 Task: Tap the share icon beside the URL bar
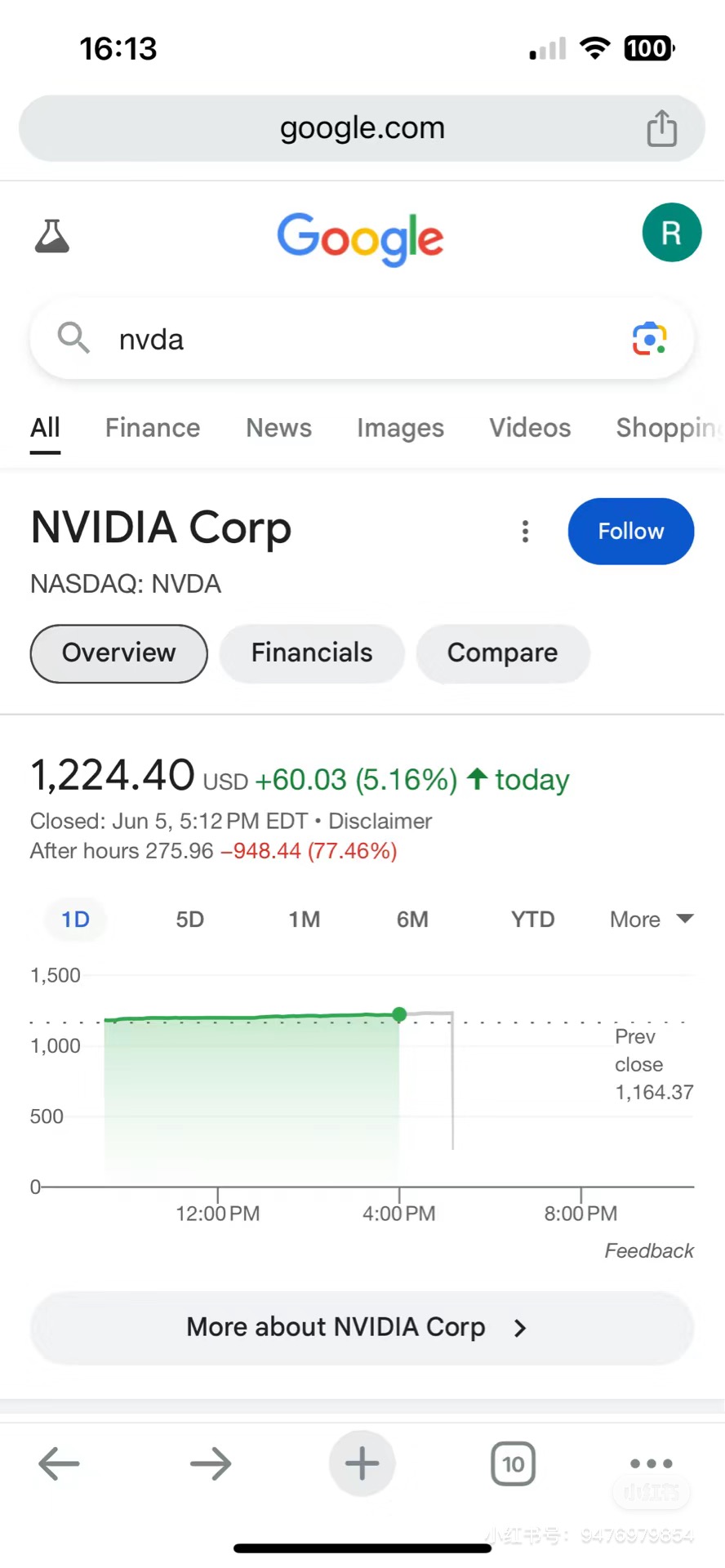pyautogui.click(x=661, y=127)
